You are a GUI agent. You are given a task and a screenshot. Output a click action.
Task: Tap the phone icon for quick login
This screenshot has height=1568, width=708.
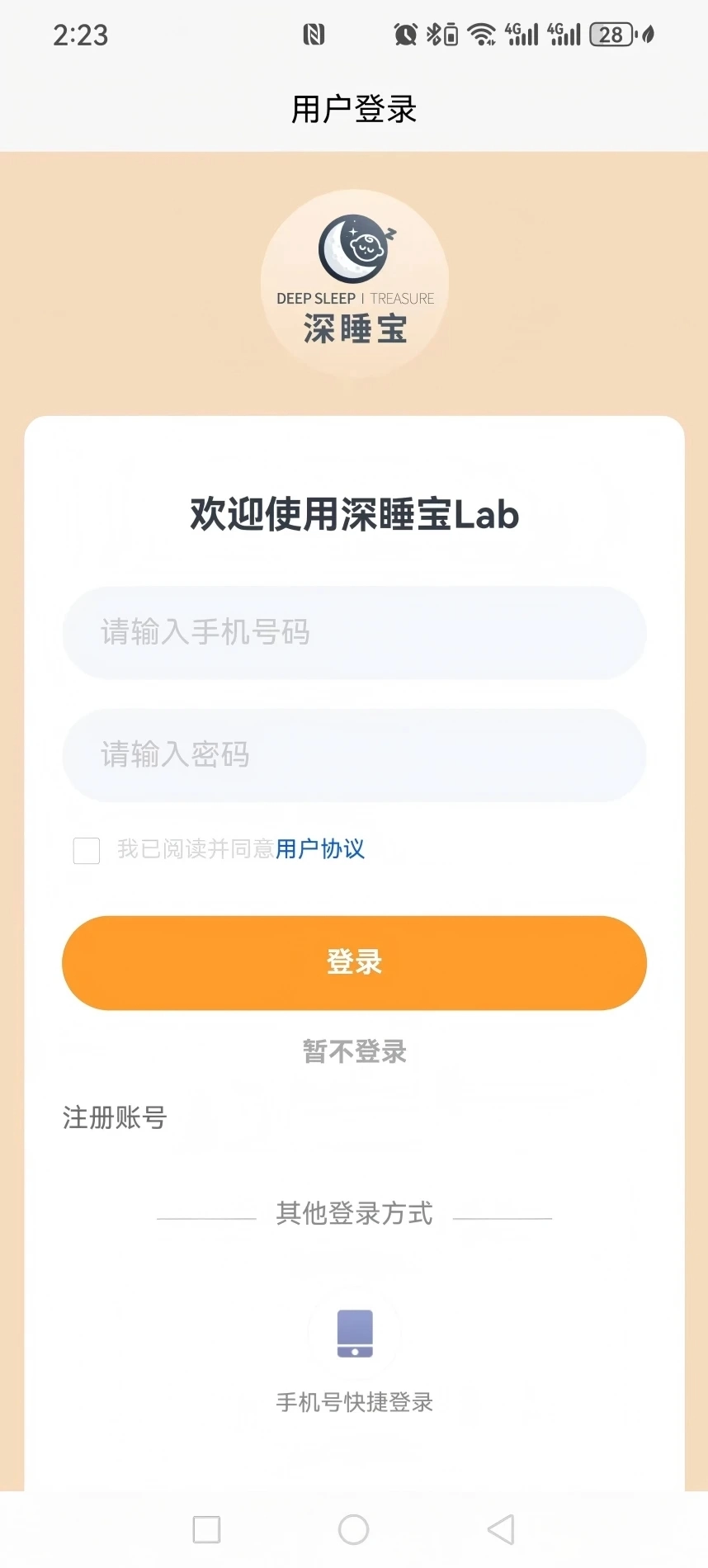click(354, 1332)
